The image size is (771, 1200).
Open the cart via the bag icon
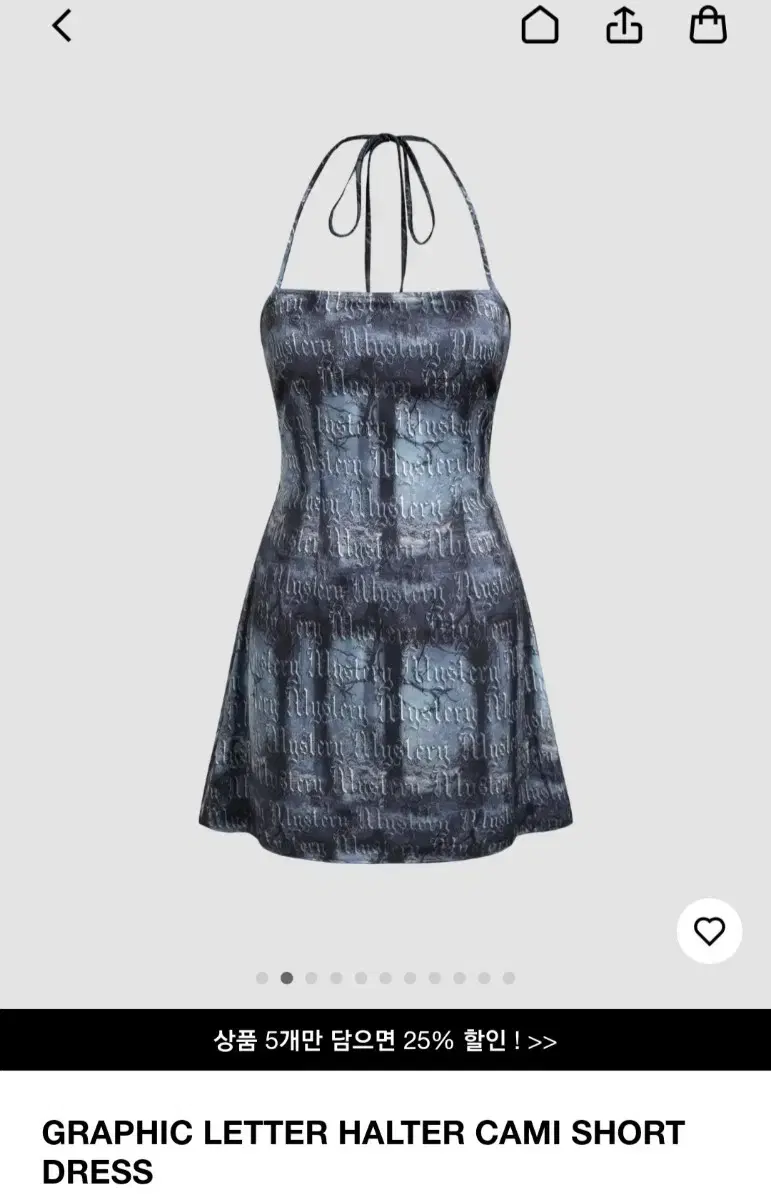click(x=707, y=27)
